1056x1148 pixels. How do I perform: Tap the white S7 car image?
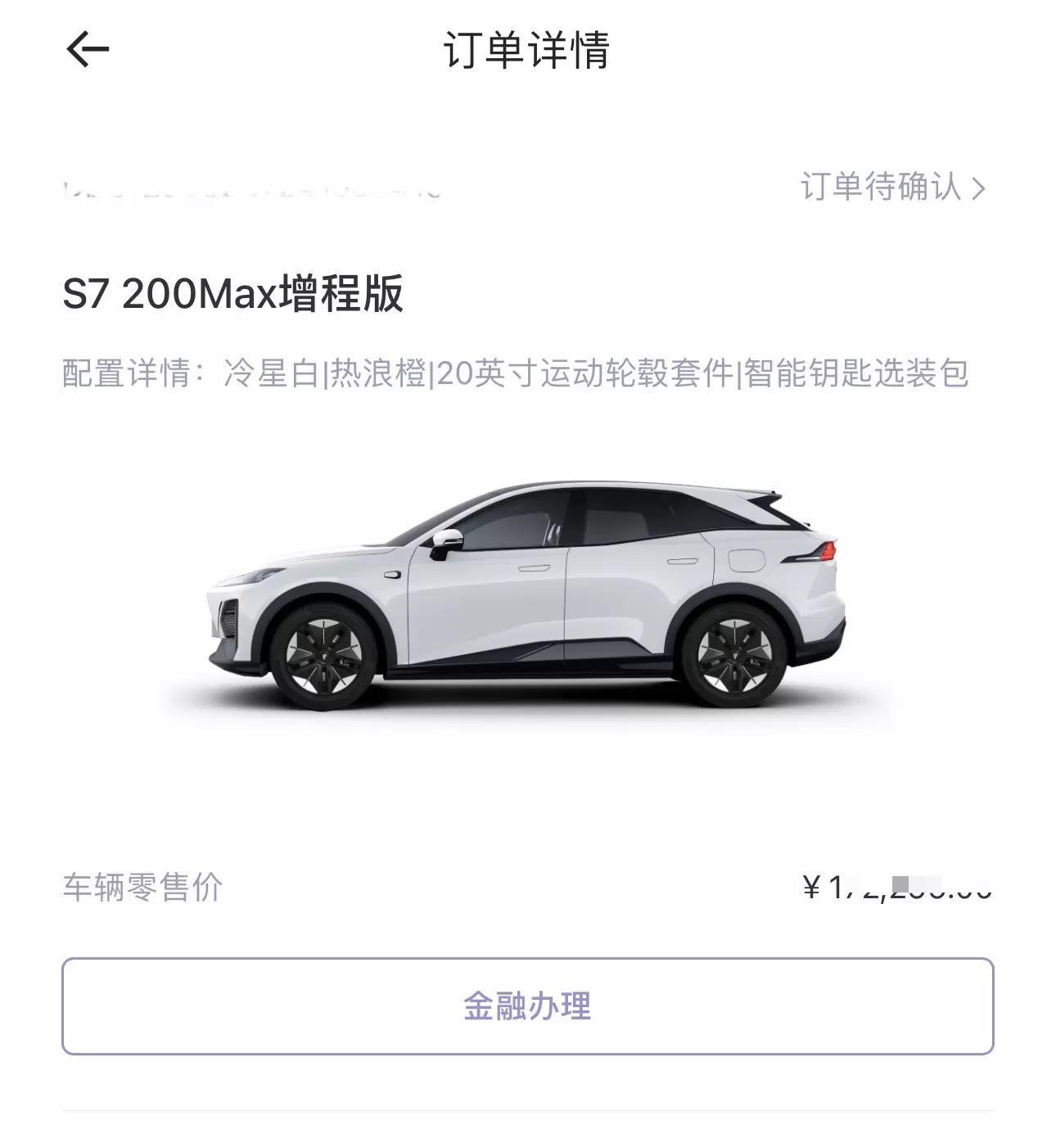tap(528, 598)
